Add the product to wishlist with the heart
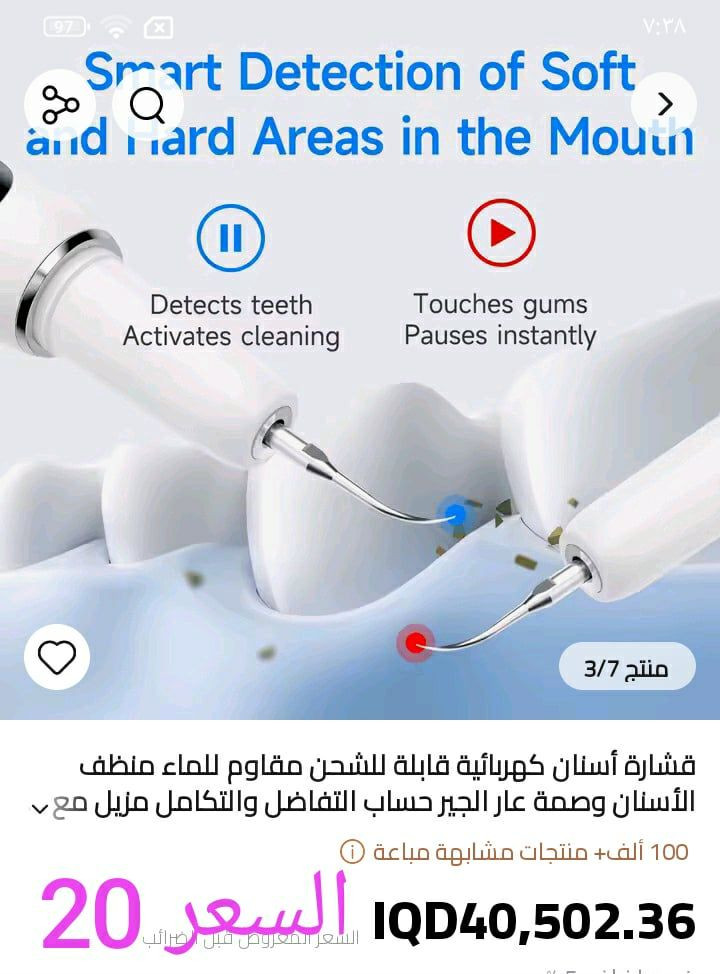This screenshot has height=974, width=720. (x=57, y=657)
